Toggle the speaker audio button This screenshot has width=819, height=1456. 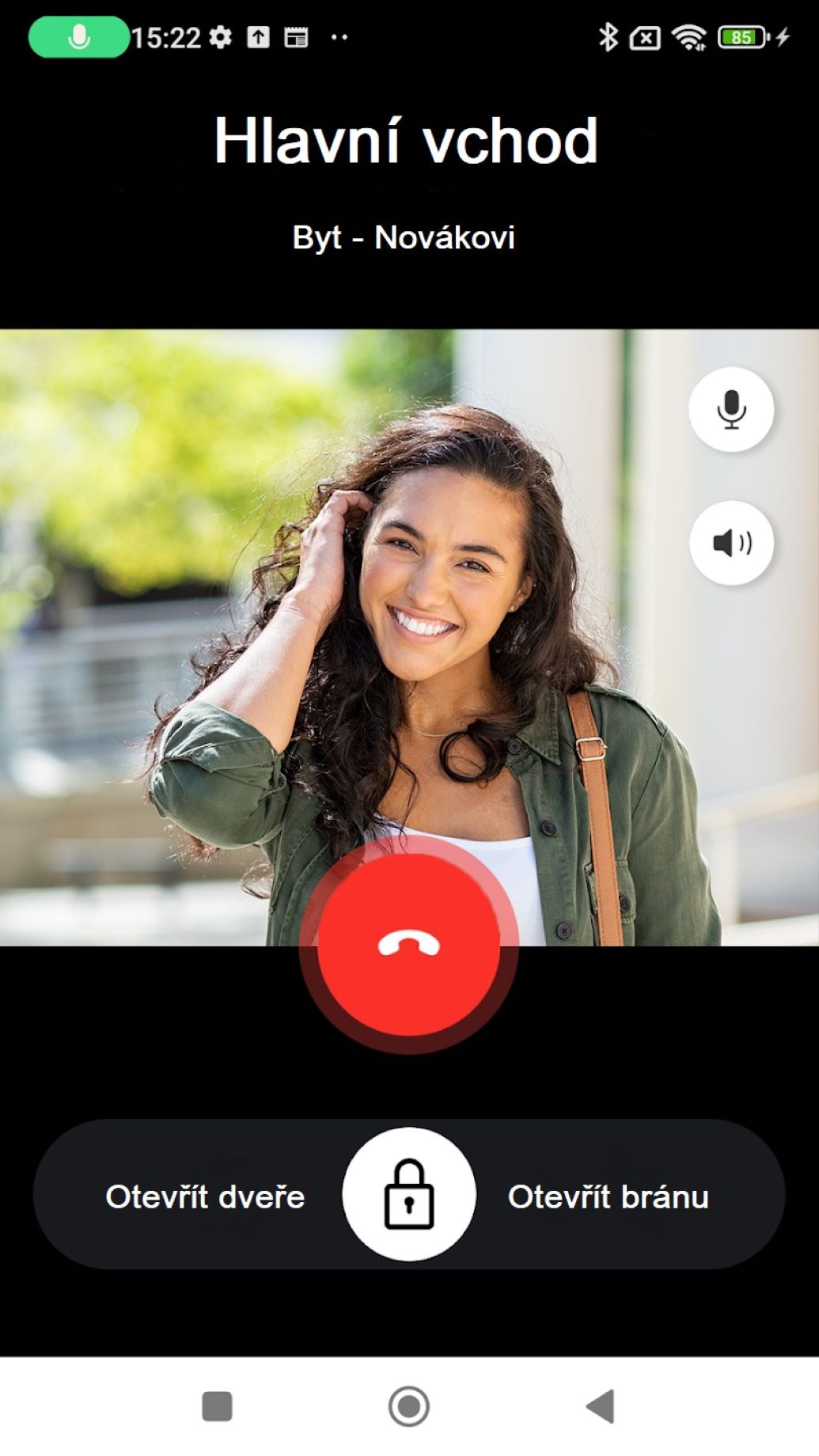pos(730,543)
